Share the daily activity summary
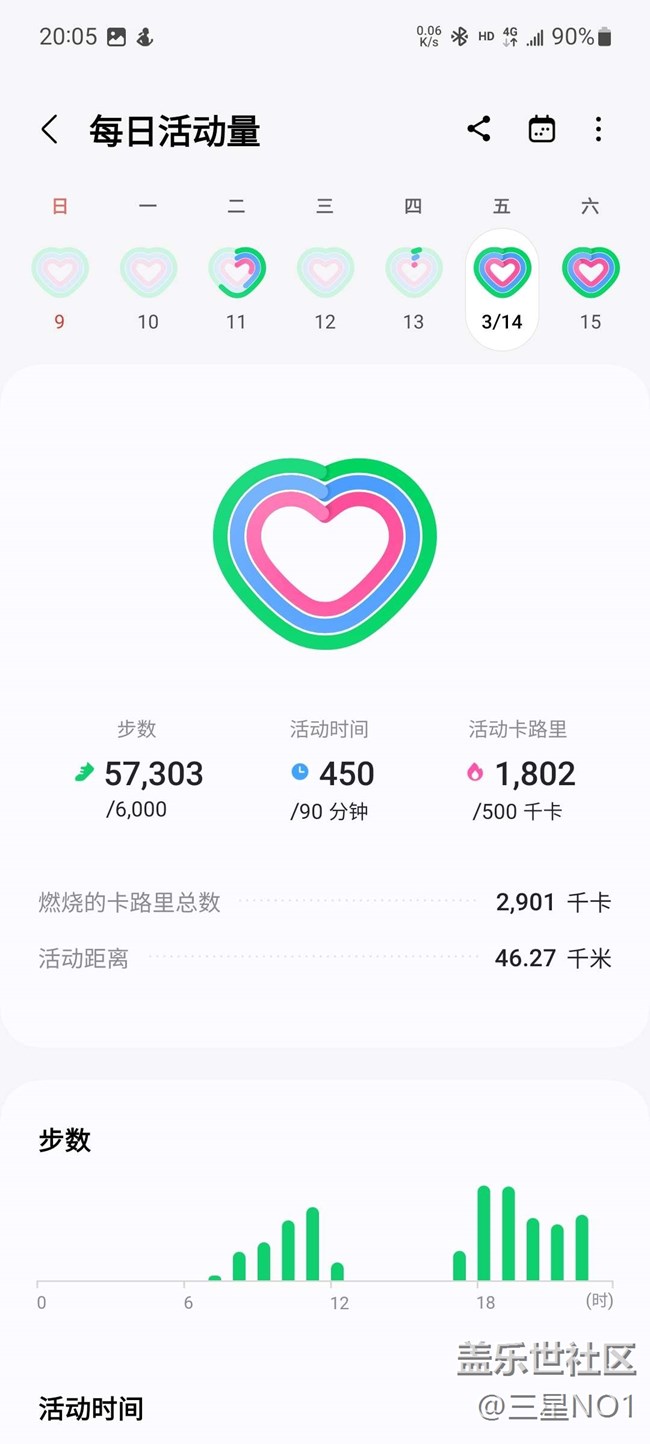 pos(479,129)
